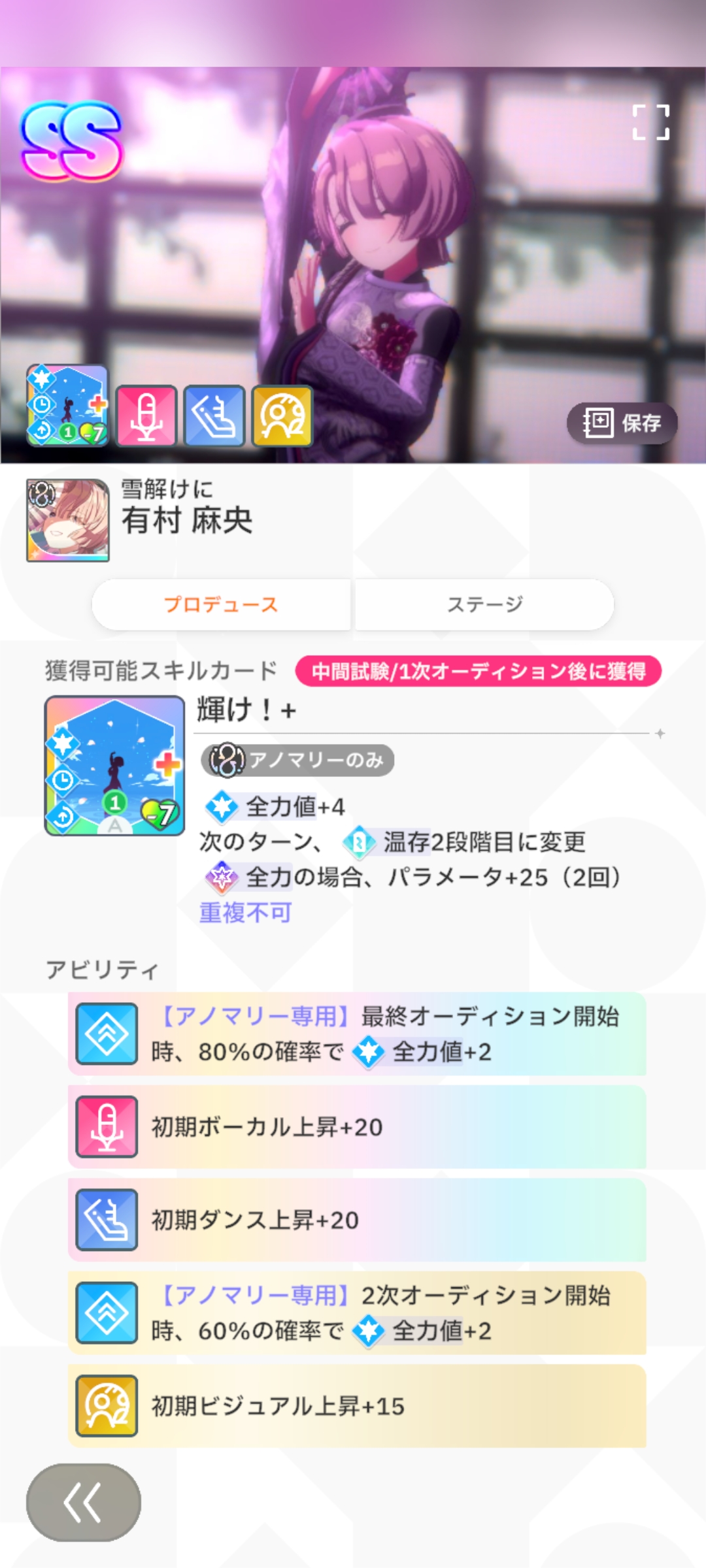The height and width of the screenshot is (1568, 706).
Task: Go back with the double-arrow button
Action: click(83, 1502)
